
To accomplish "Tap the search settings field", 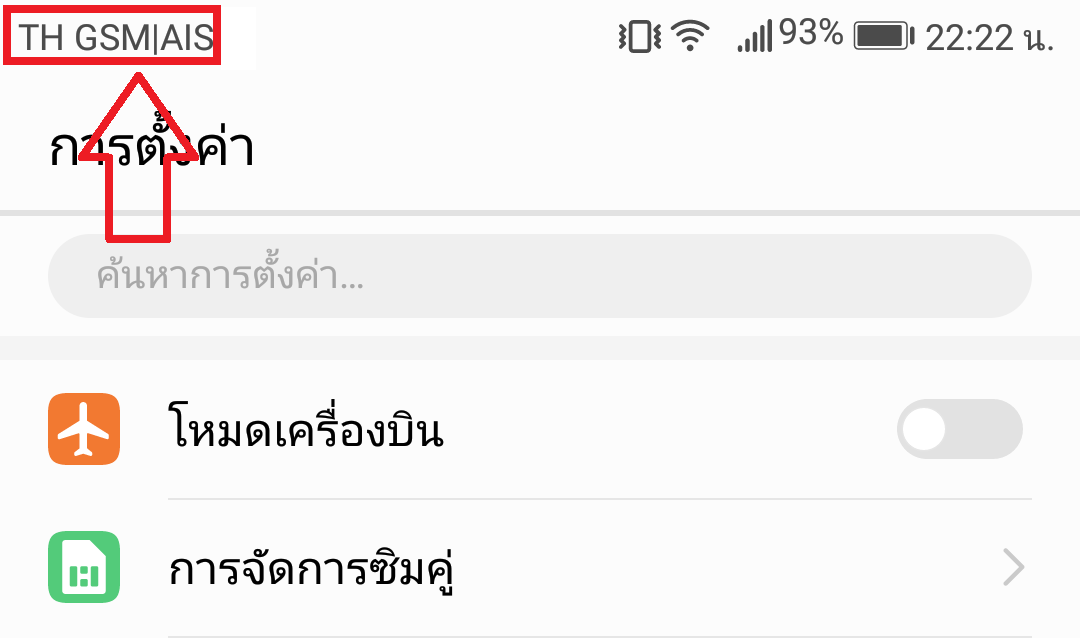I will [x=540, y=277].
